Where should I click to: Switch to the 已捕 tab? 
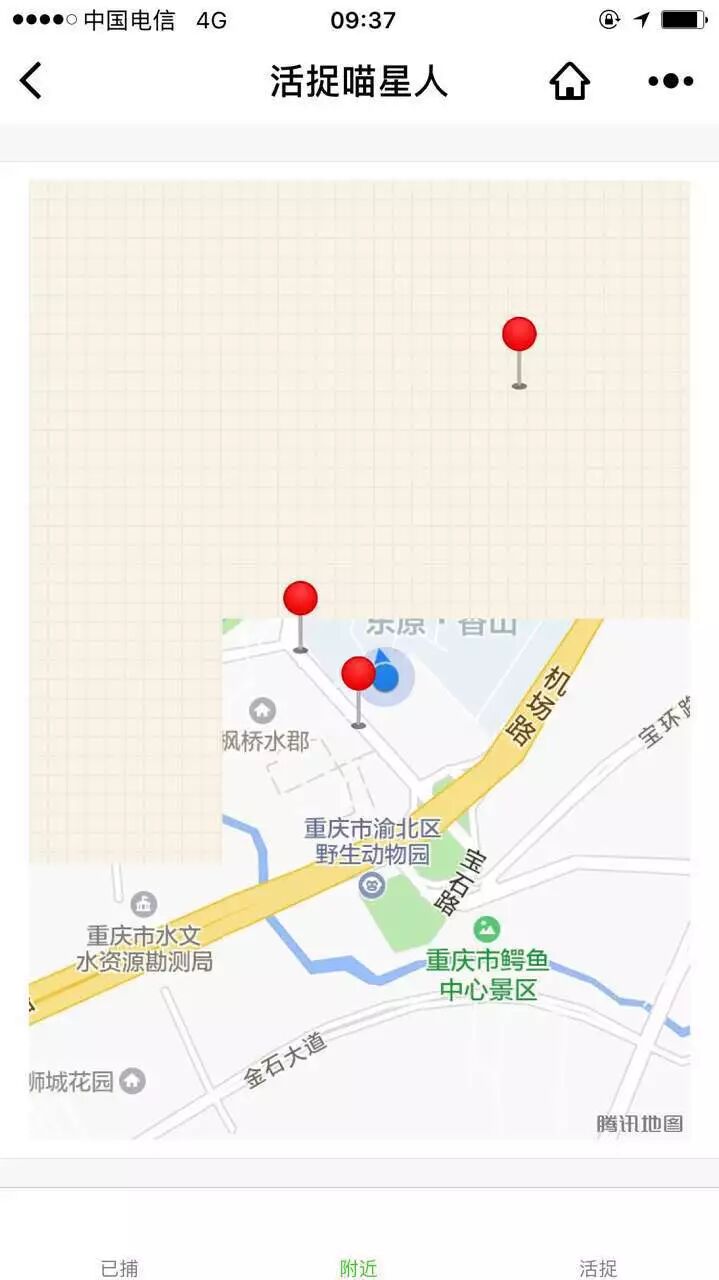pyautogui.click(x=119, y=1267)
